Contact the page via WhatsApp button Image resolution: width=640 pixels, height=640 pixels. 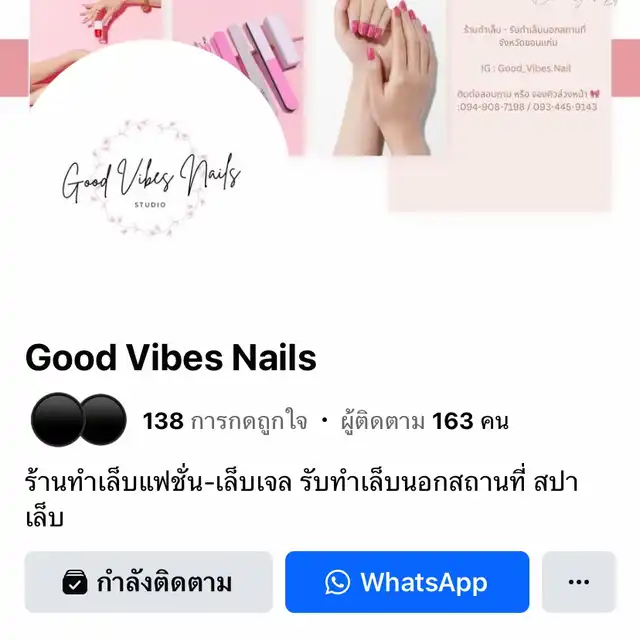[x=406, y=582]
